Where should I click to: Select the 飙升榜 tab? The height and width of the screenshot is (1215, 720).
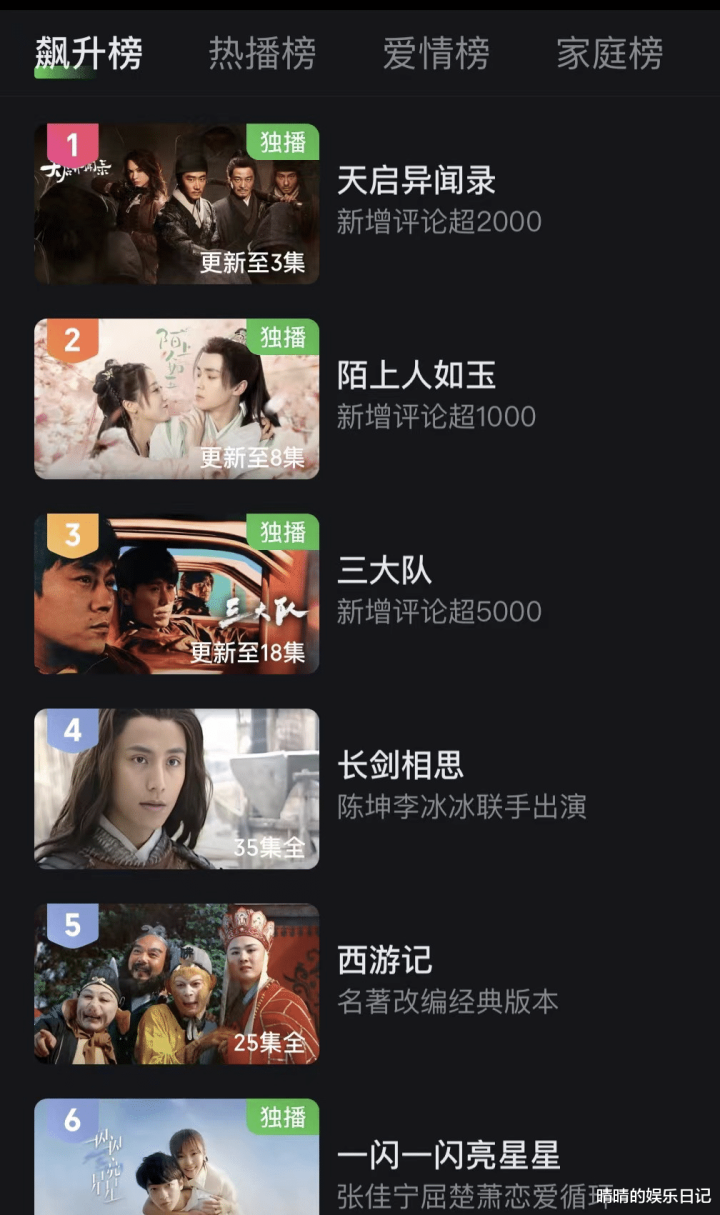click(89, 54)
